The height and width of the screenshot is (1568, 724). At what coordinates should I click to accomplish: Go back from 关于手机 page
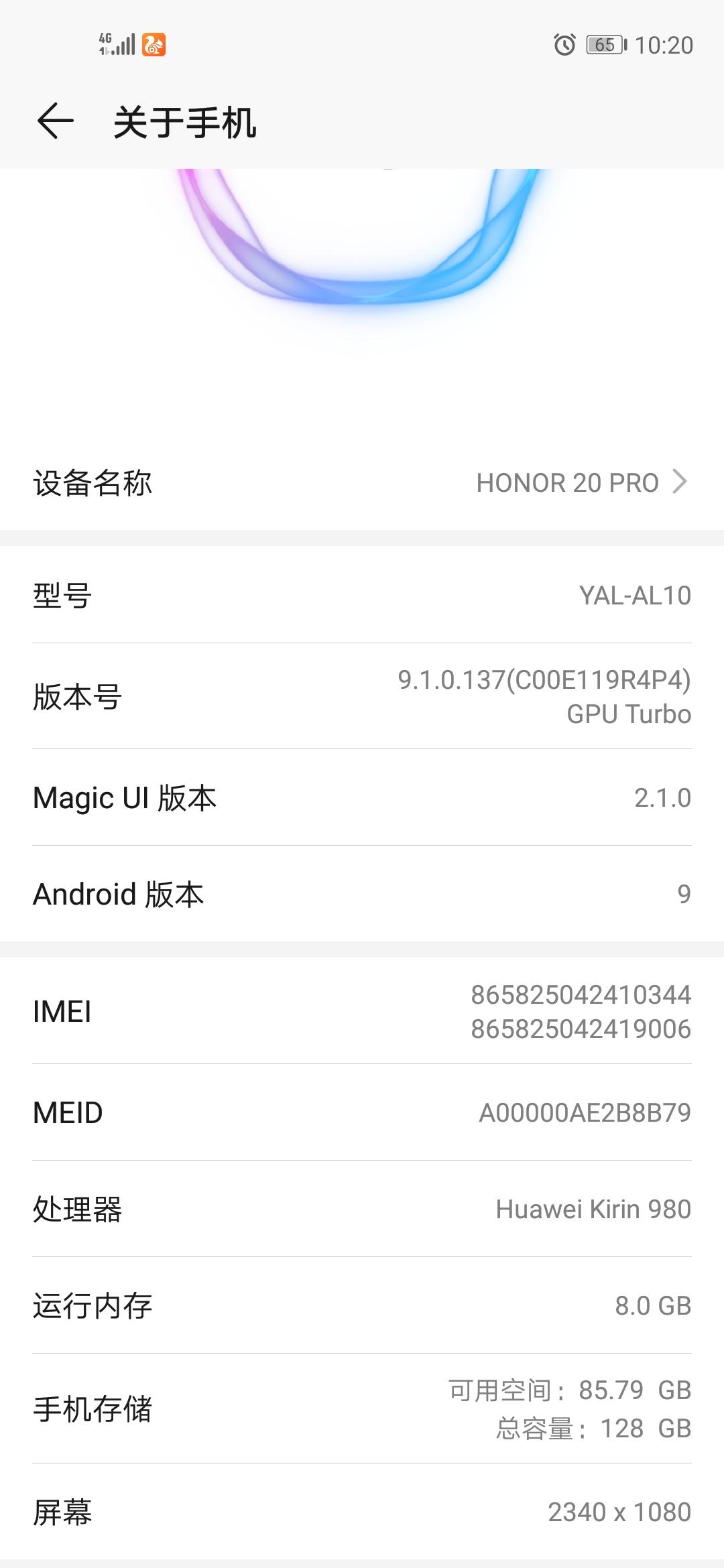55,122
